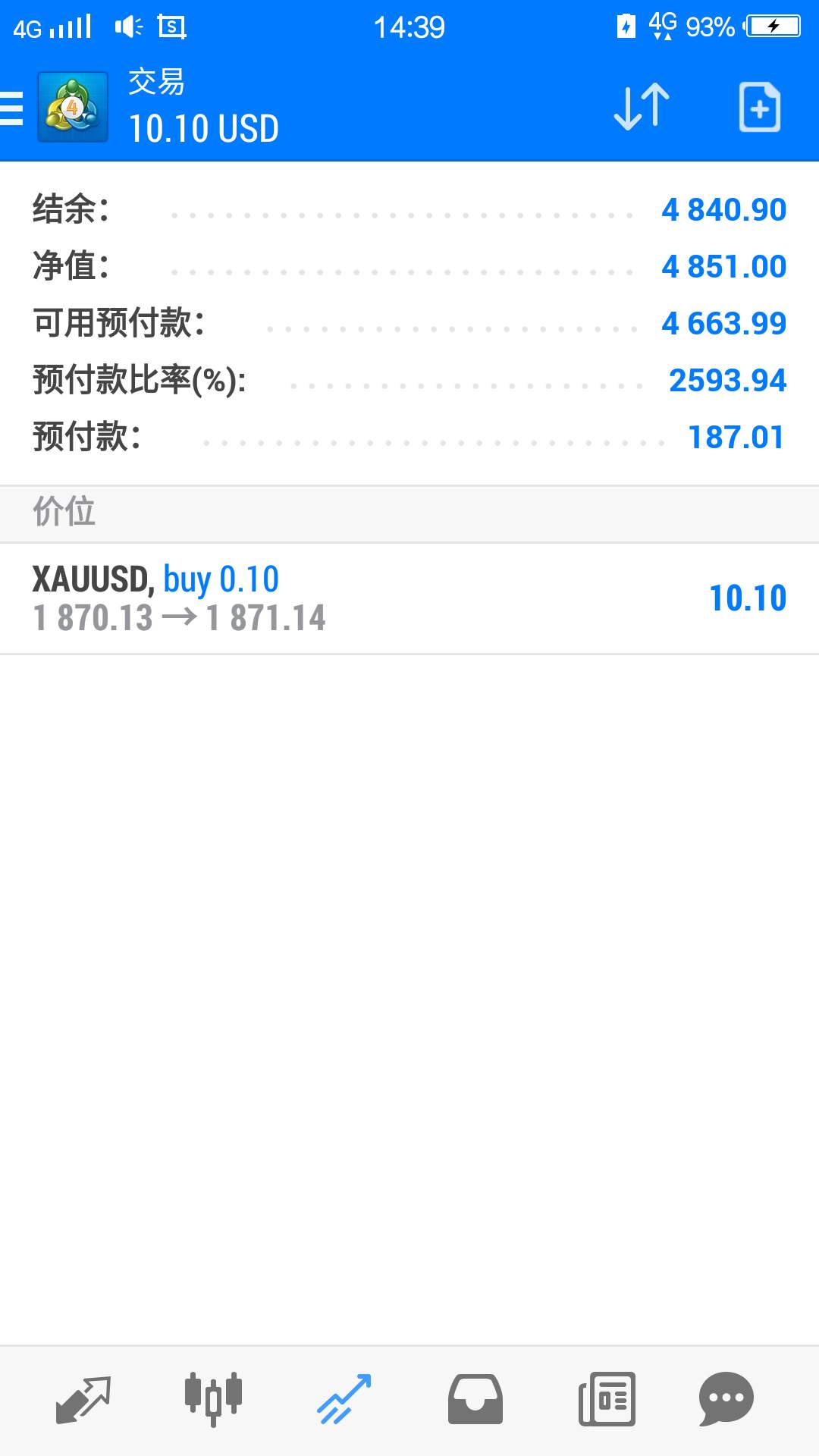This screenshot has width=819, height=1456.
Task: Open the chat messages tab
Action: (x=726, y=1399)
